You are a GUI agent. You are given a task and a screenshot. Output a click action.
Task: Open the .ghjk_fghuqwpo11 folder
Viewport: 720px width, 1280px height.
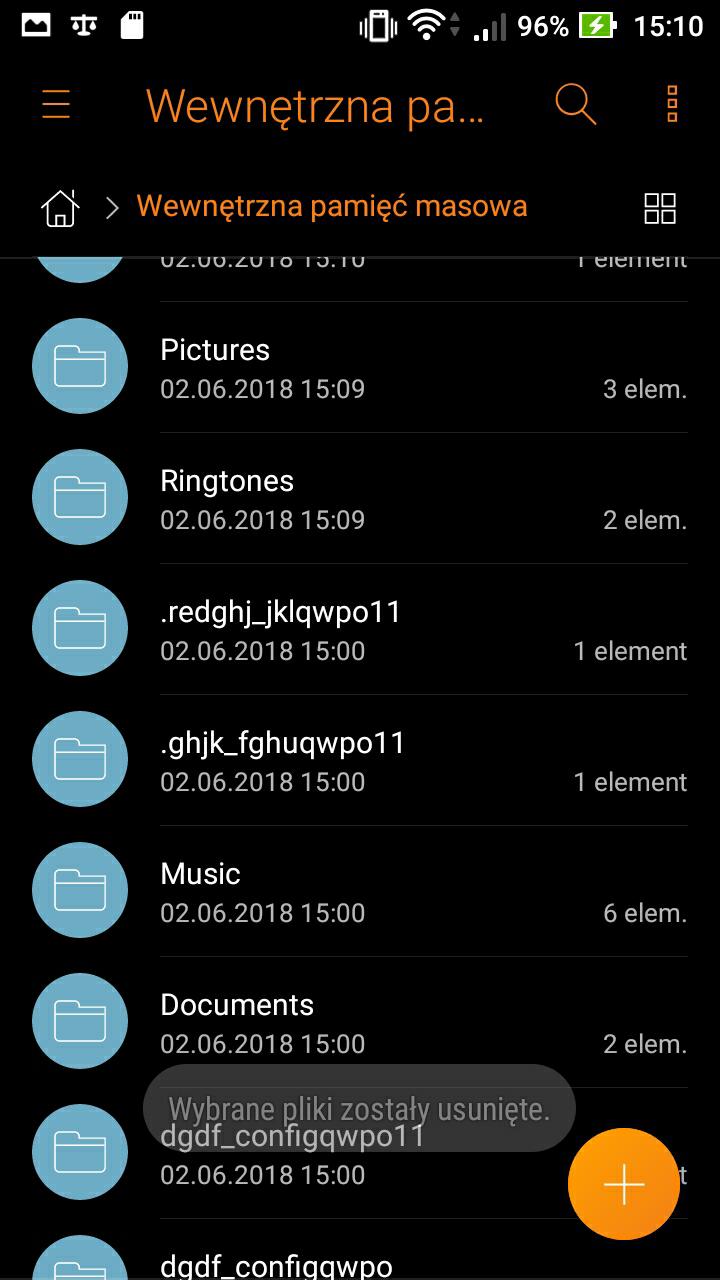pos(360,760)
